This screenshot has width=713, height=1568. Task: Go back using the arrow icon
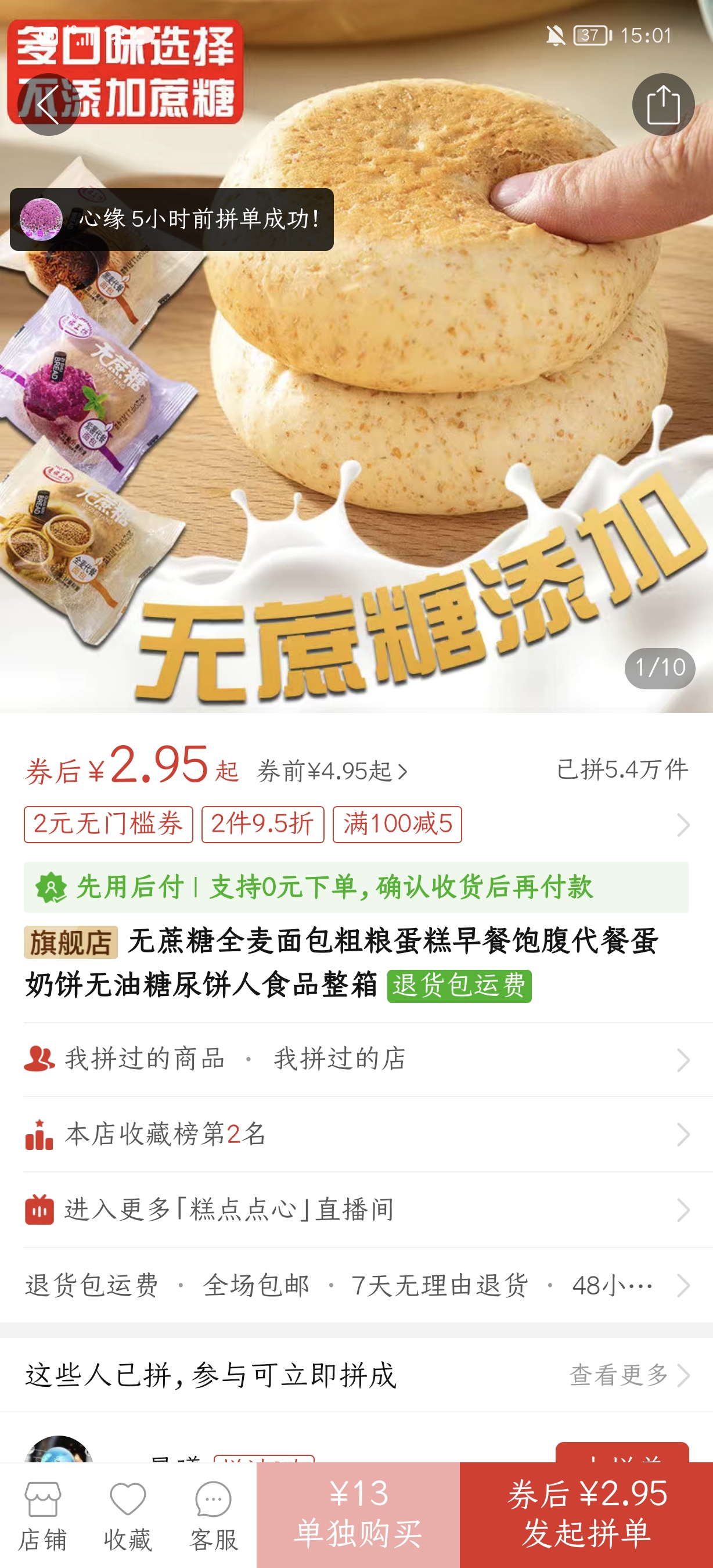48,104
